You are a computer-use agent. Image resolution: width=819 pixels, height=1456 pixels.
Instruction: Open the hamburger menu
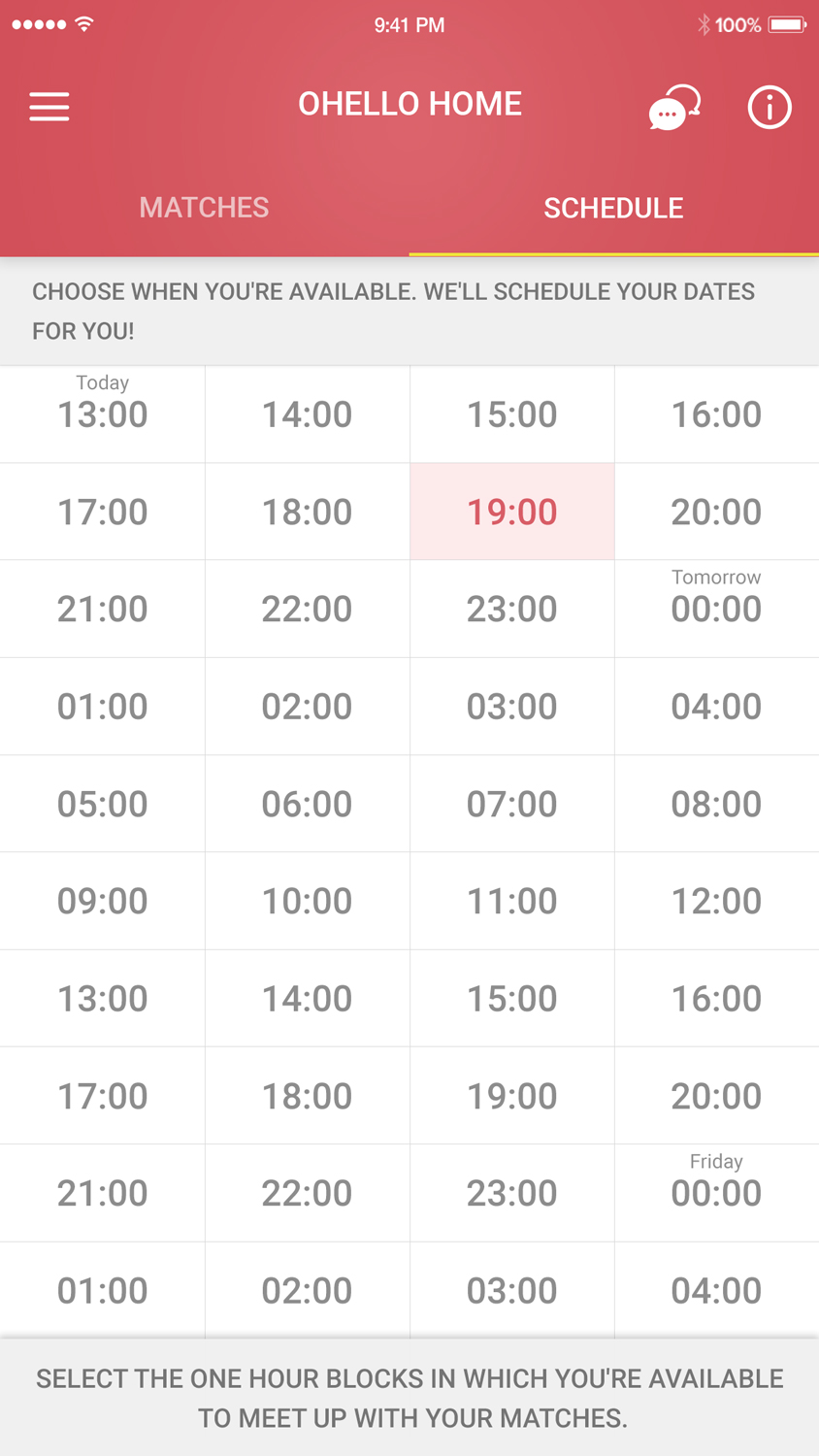49,106
